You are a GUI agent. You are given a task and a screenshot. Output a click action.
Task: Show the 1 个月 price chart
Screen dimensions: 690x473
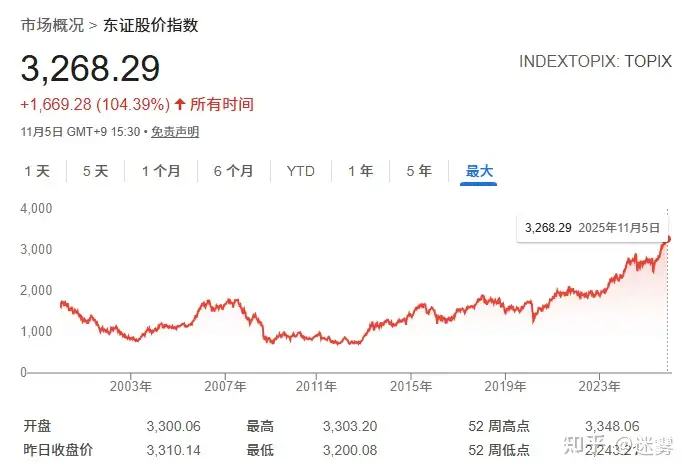(161, 171)
